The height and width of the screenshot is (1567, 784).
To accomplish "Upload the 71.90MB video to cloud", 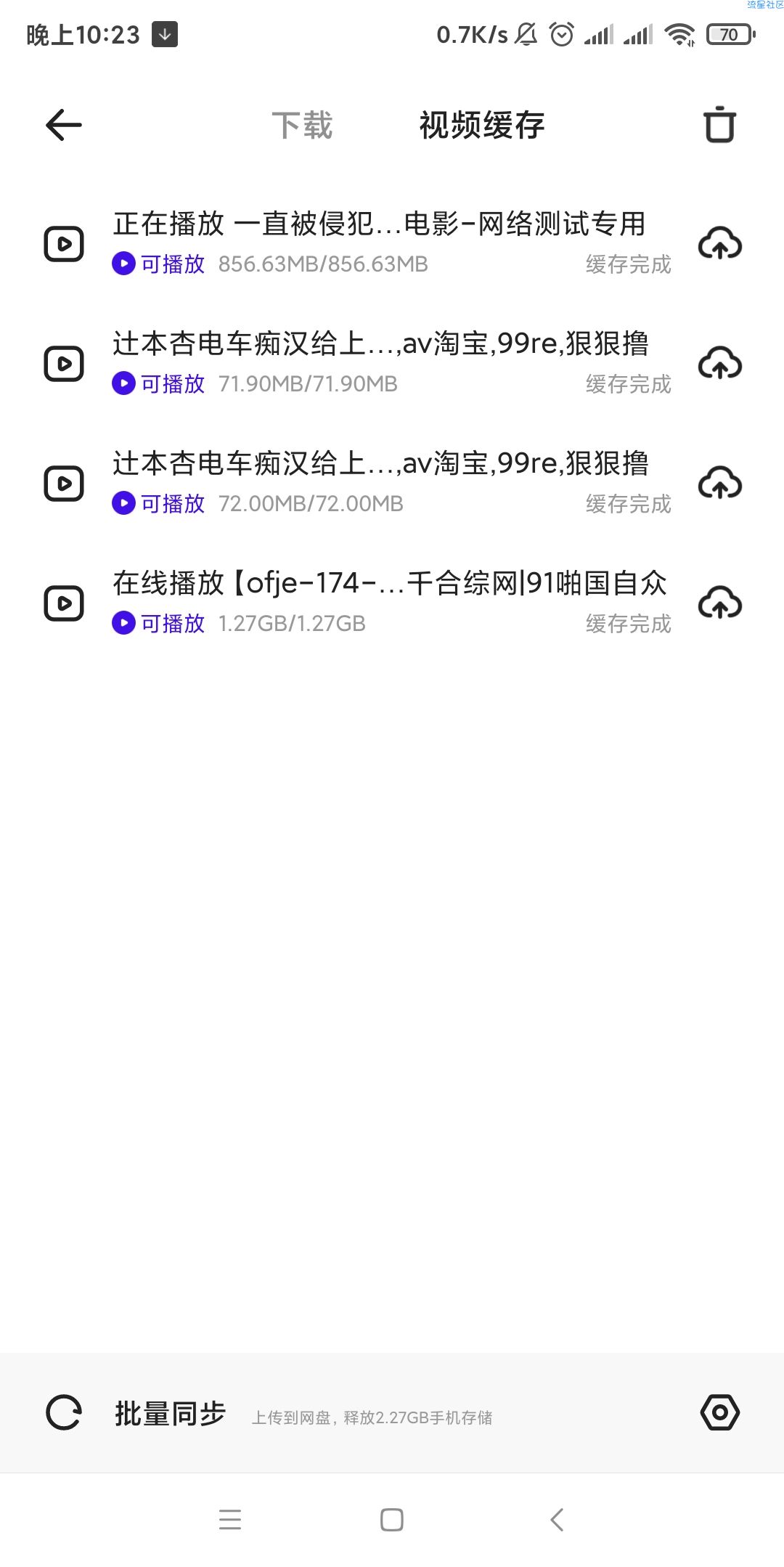I will pyautogui.click(x=719, y=363).
